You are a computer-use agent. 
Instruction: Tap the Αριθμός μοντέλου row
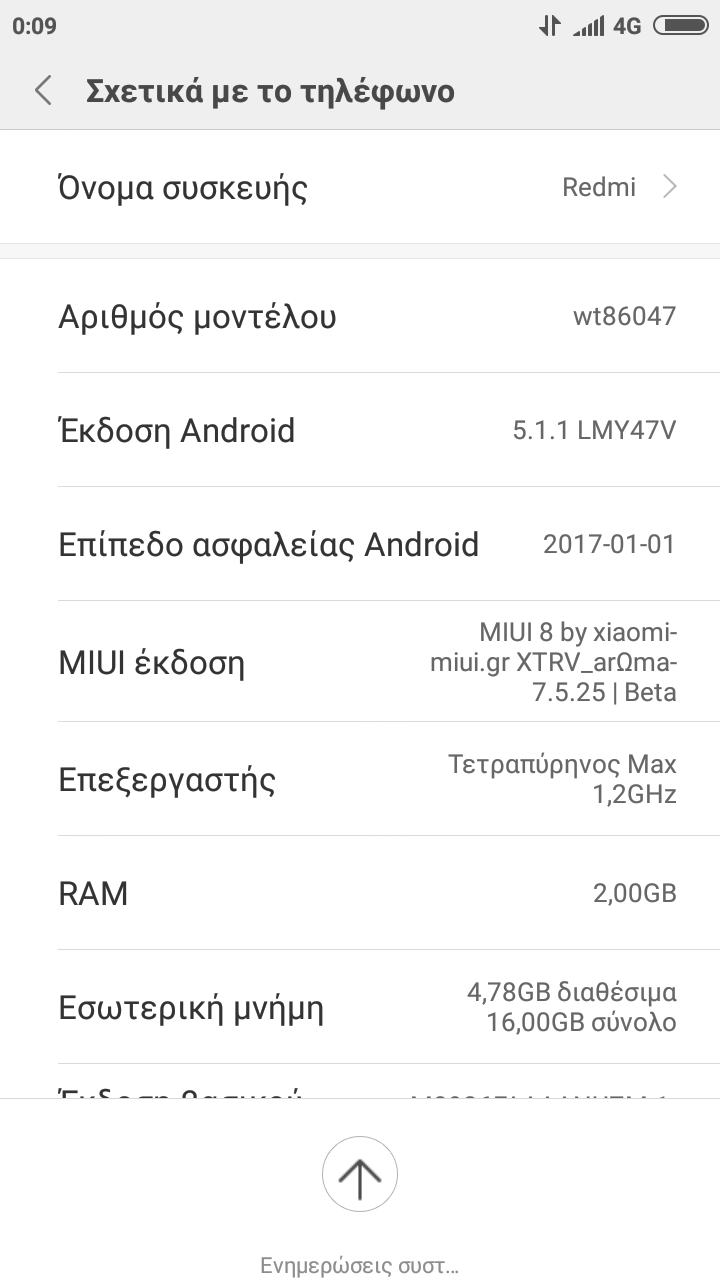tap(360, 317)
